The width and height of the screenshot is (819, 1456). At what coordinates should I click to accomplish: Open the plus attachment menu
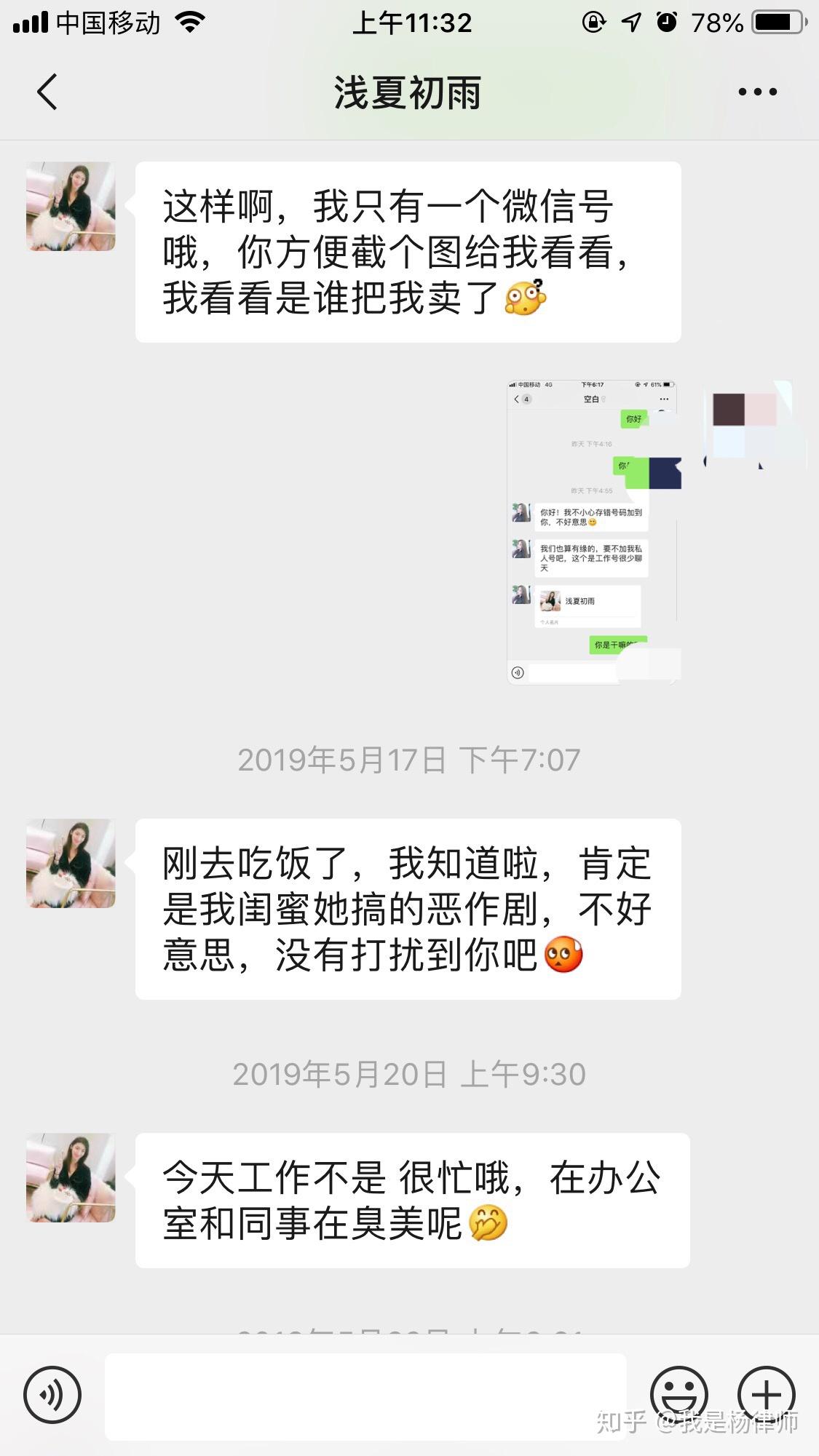point(766,1395)
